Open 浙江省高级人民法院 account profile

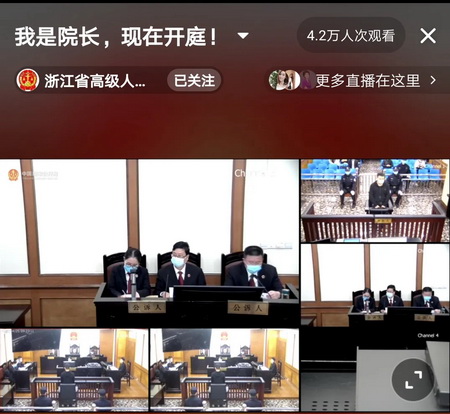81,80
